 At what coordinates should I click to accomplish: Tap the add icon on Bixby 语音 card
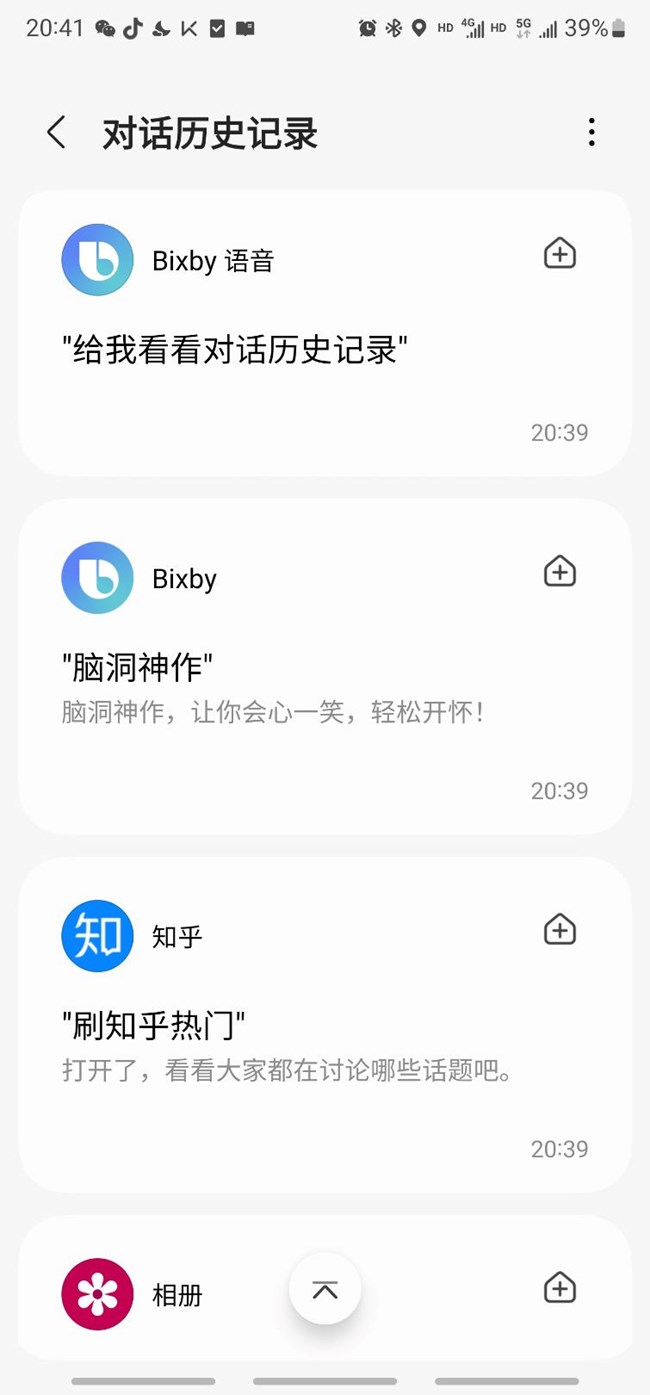click(x=560, y=254)
